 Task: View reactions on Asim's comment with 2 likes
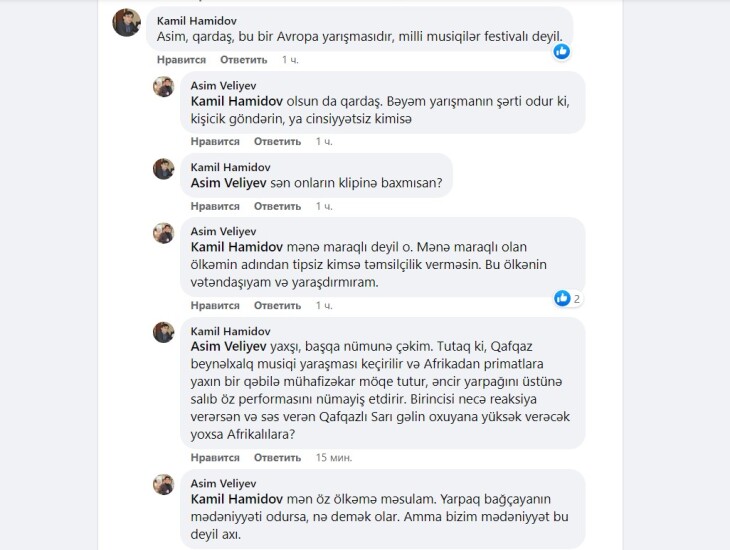tap(567, 298)
